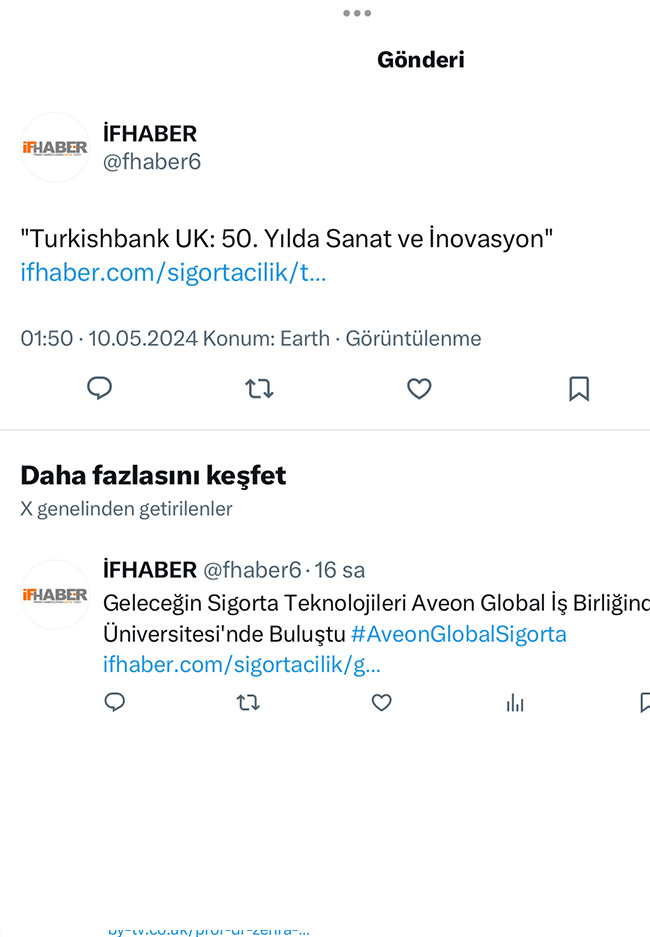Viewport: 650px width, 937px height.
Task: Reply to the Turkishbank UK post
Action: [99, 389]
